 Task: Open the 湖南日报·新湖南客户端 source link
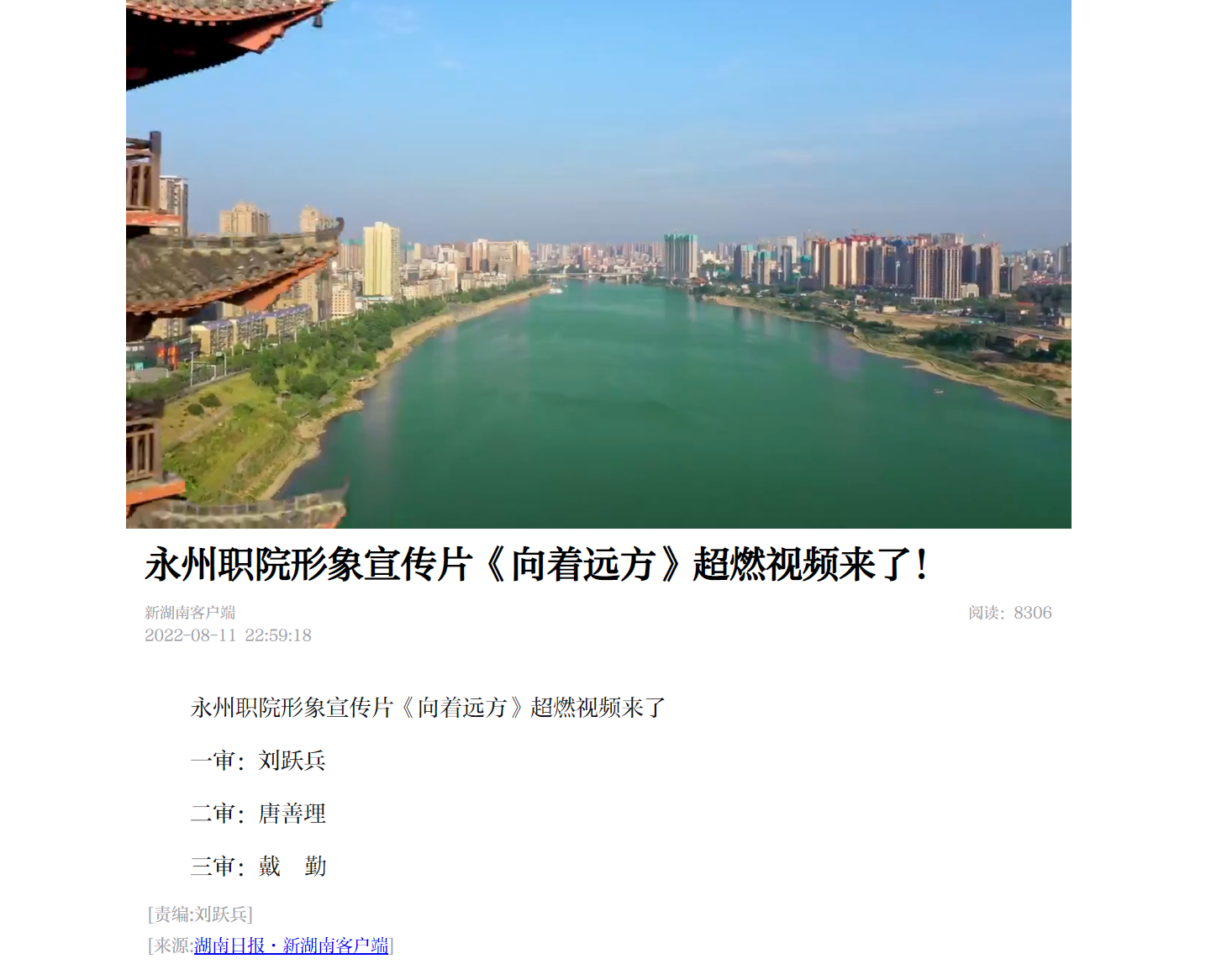(x=291, y=946)
